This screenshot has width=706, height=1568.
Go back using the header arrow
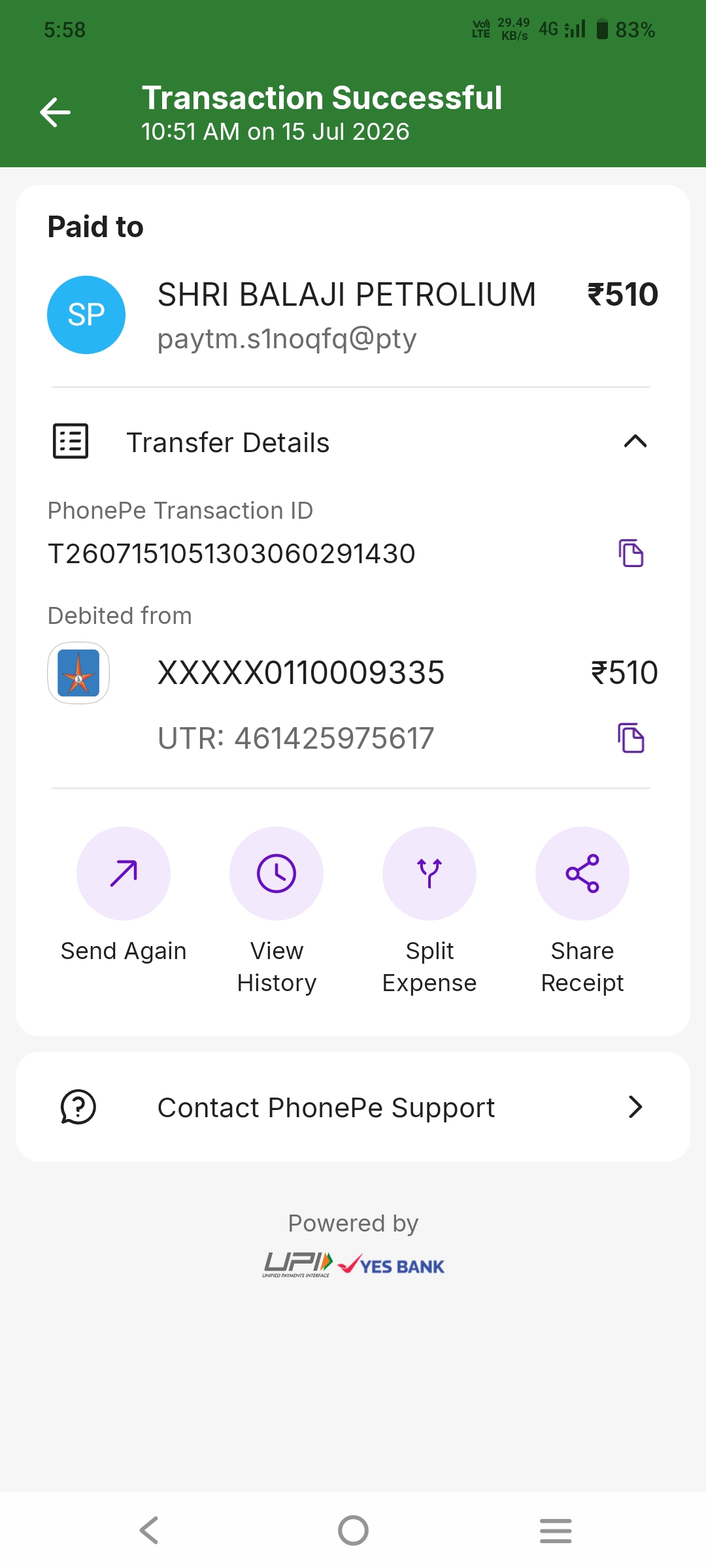[x=55, y=112]
